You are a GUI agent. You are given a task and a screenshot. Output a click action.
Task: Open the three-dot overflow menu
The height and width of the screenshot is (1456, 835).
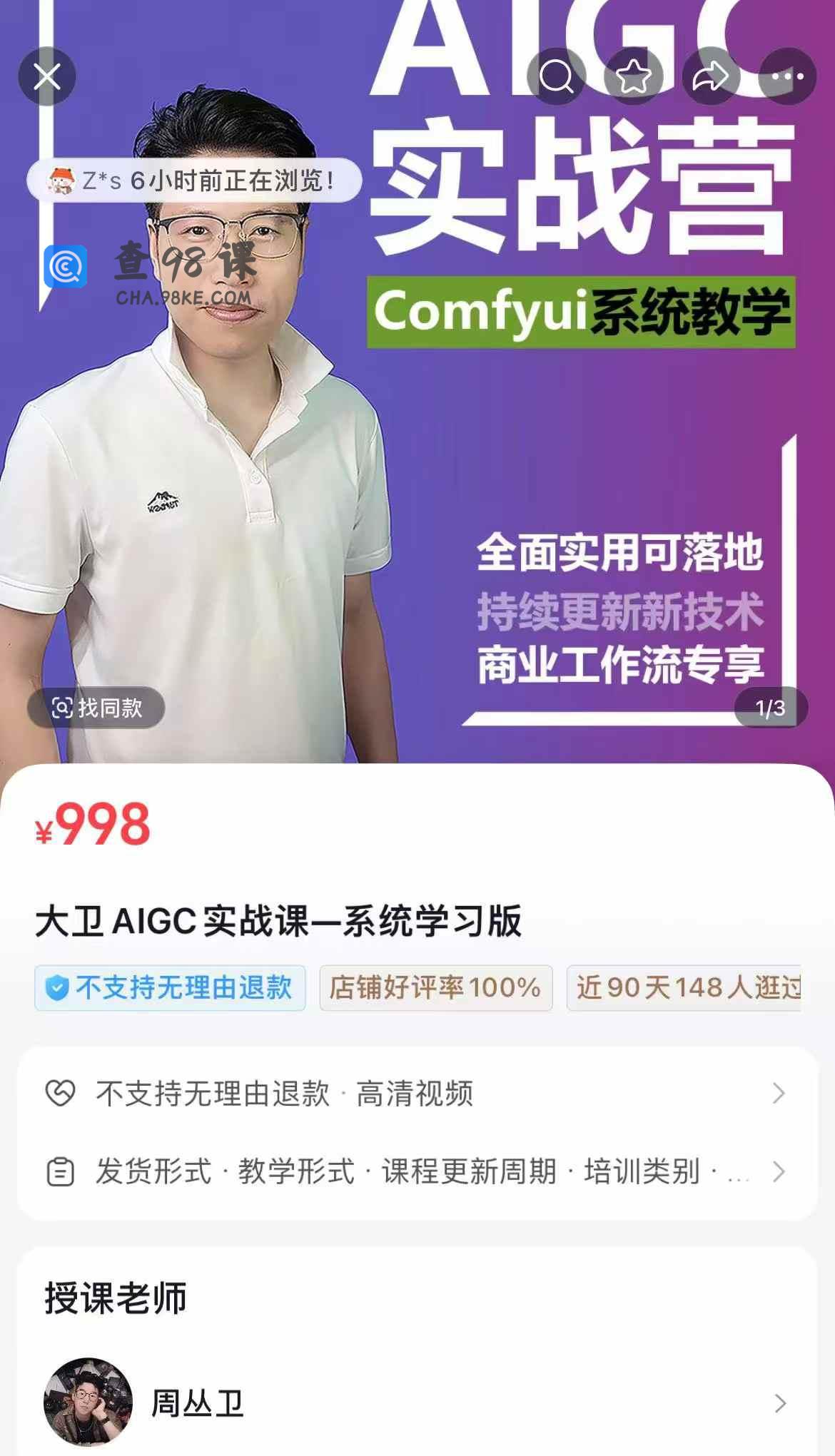point(787,76)
